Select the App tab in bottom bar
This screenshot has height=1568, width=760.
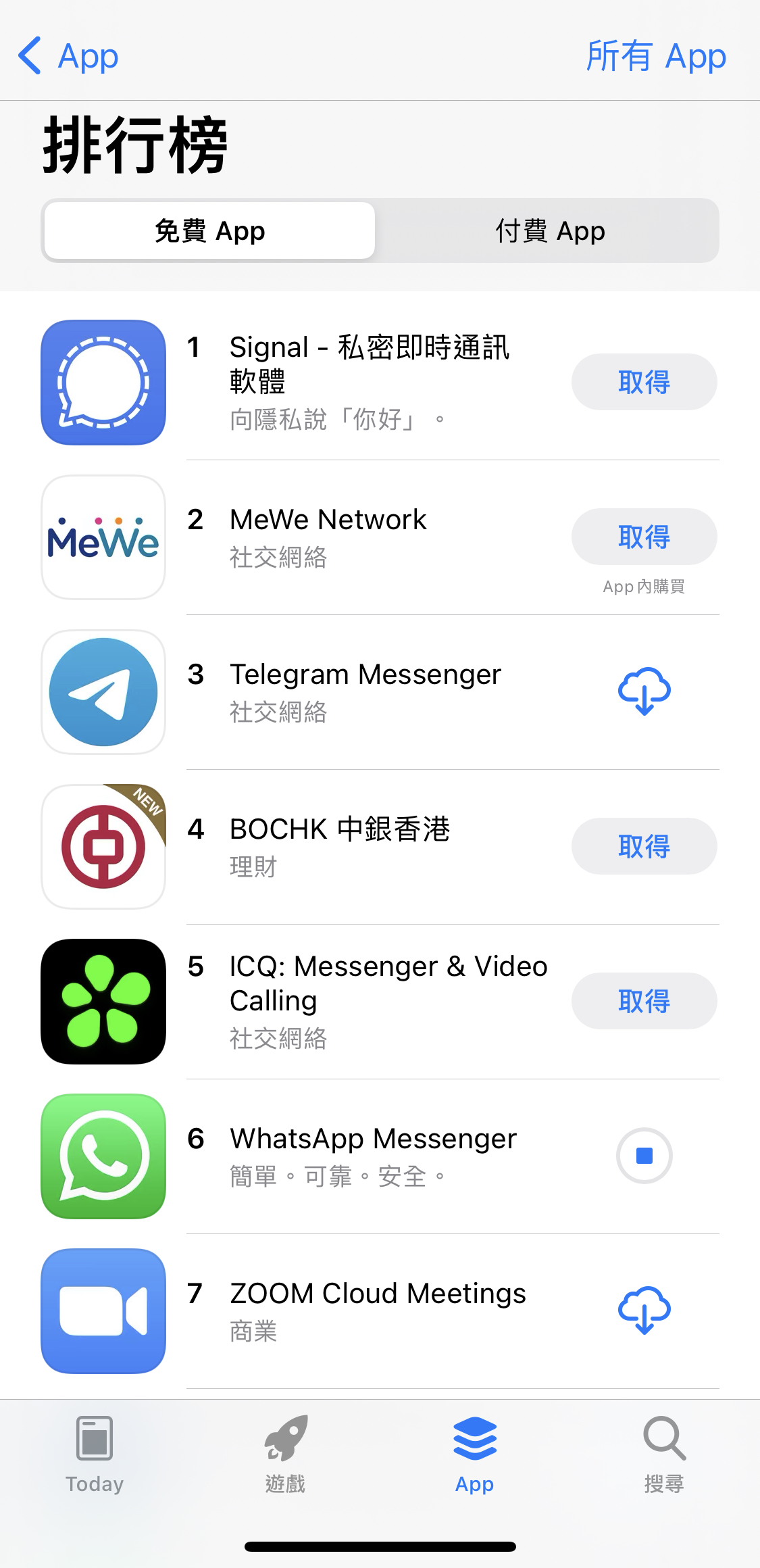(x=474, y=1454)
